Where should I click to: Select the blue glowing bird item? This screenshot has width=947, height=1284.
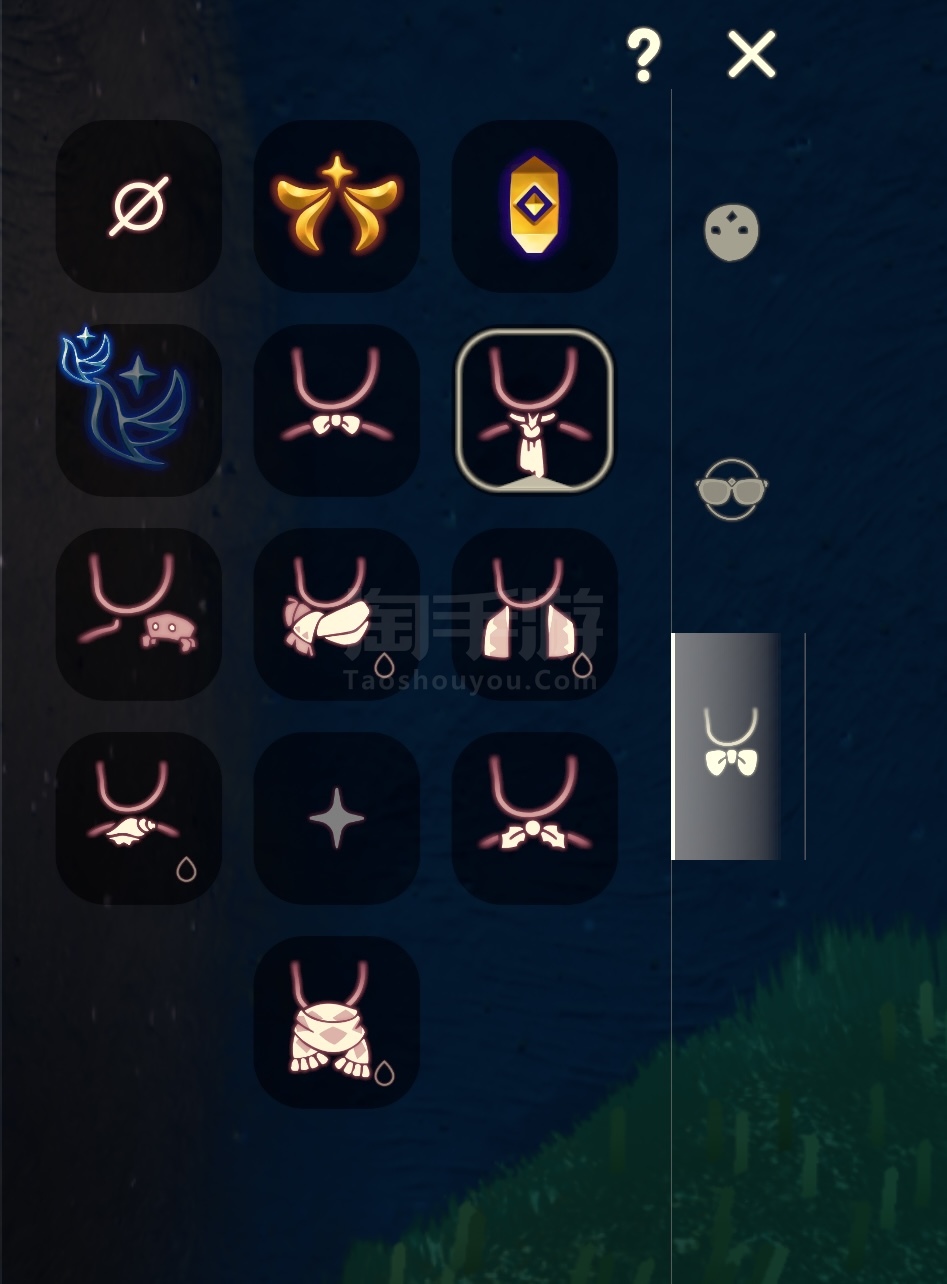coord(139,410)
